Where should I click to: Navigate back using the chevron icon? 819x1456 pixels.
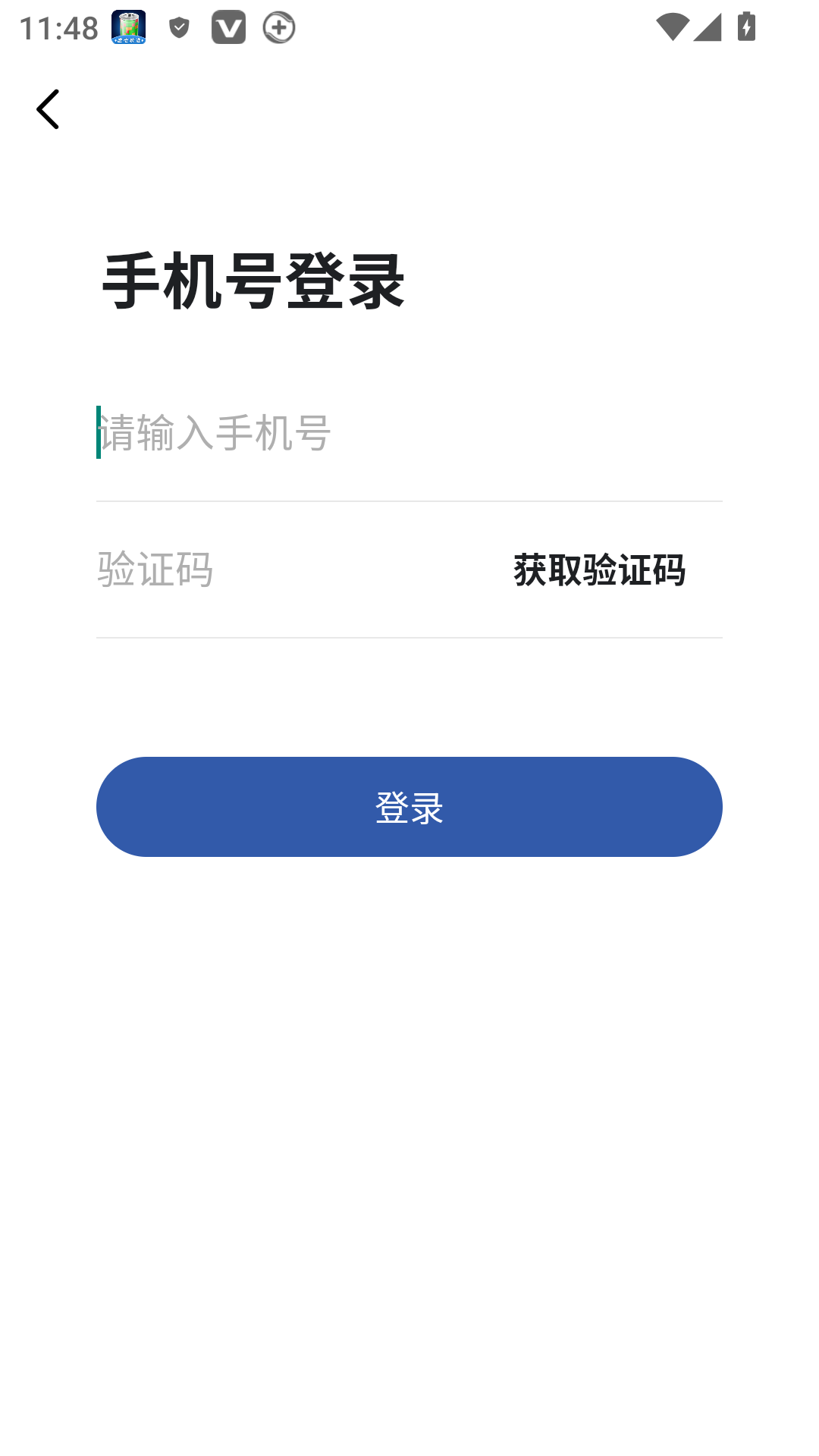click(49, 108)
